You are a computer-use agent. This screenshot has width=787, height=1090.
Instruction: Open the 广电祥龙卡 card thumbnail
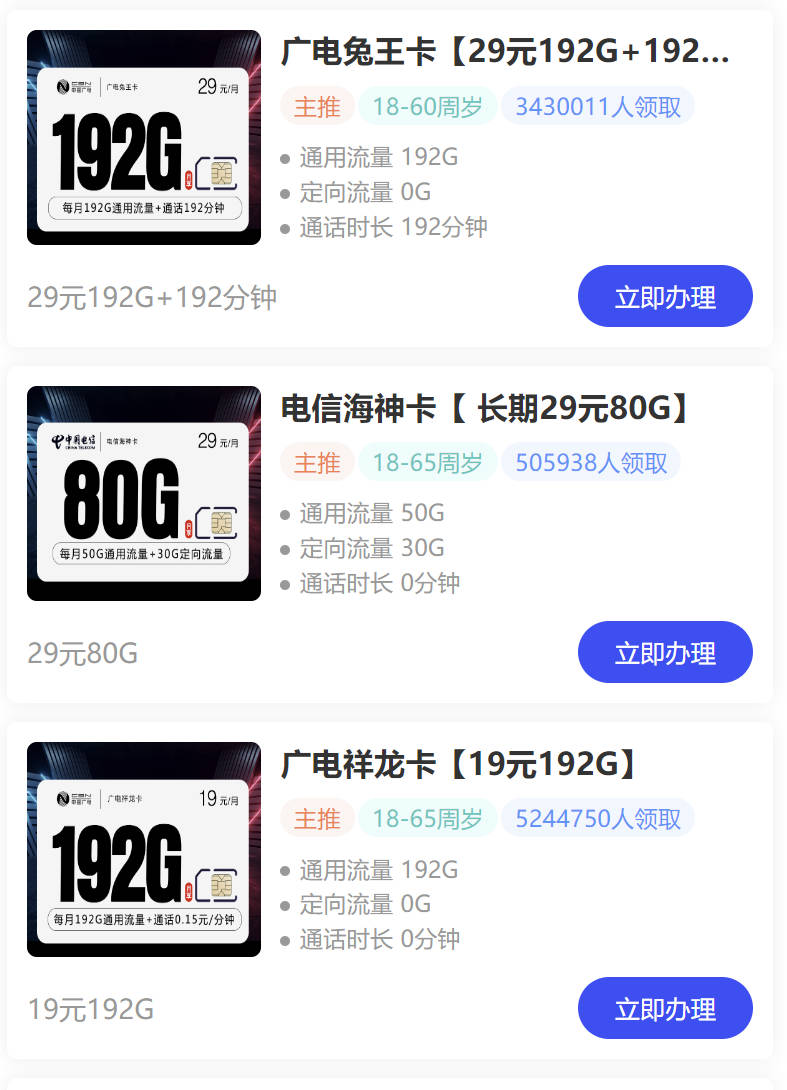click(143, 849)
